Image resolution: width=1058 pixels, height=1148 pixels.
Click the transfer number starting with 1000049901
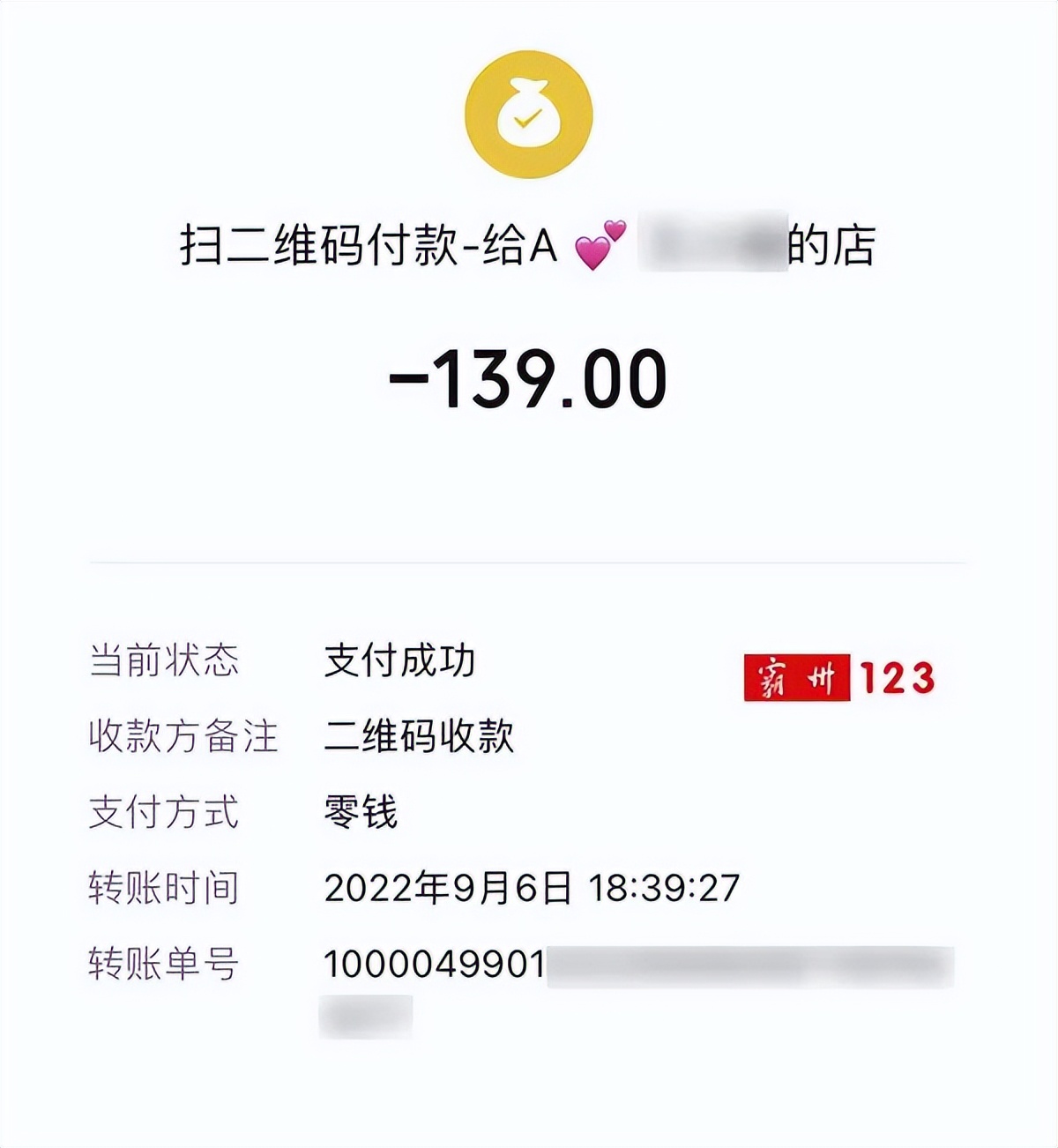(x=438, y=965)
